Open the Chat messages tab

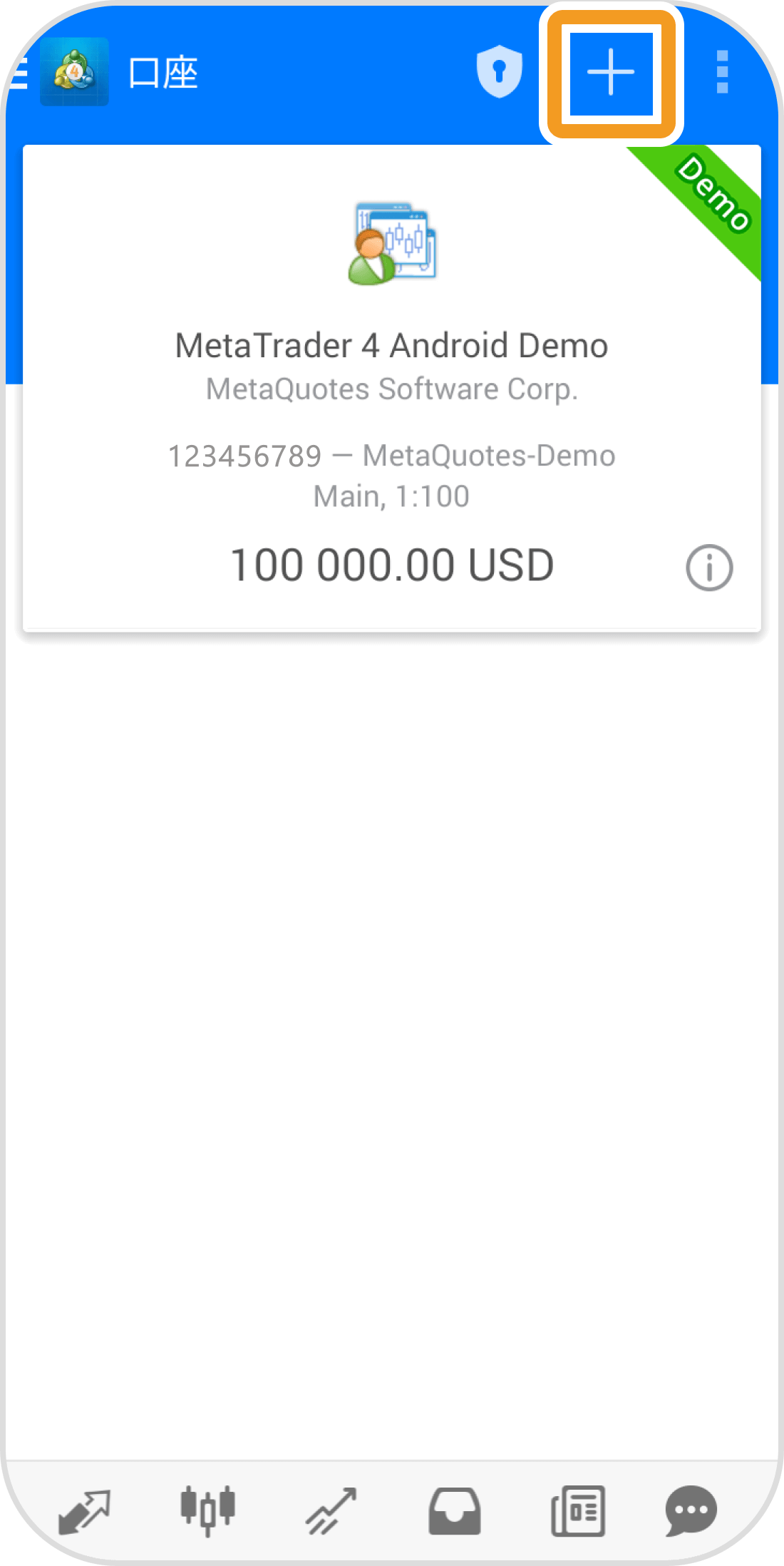[x=691, y=1510]
